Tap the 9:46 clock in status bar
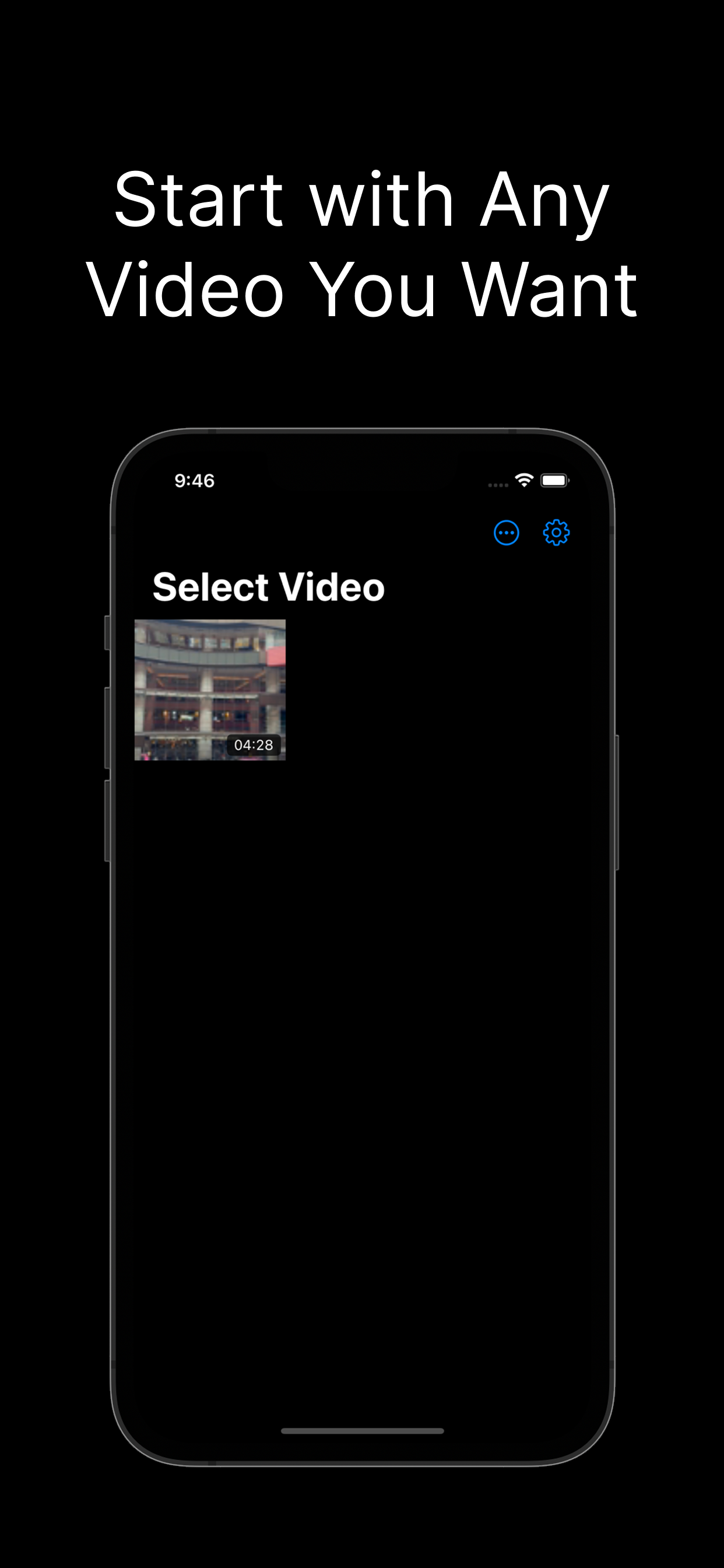This screenshot has width=724, height=1568. coord(194,480)
